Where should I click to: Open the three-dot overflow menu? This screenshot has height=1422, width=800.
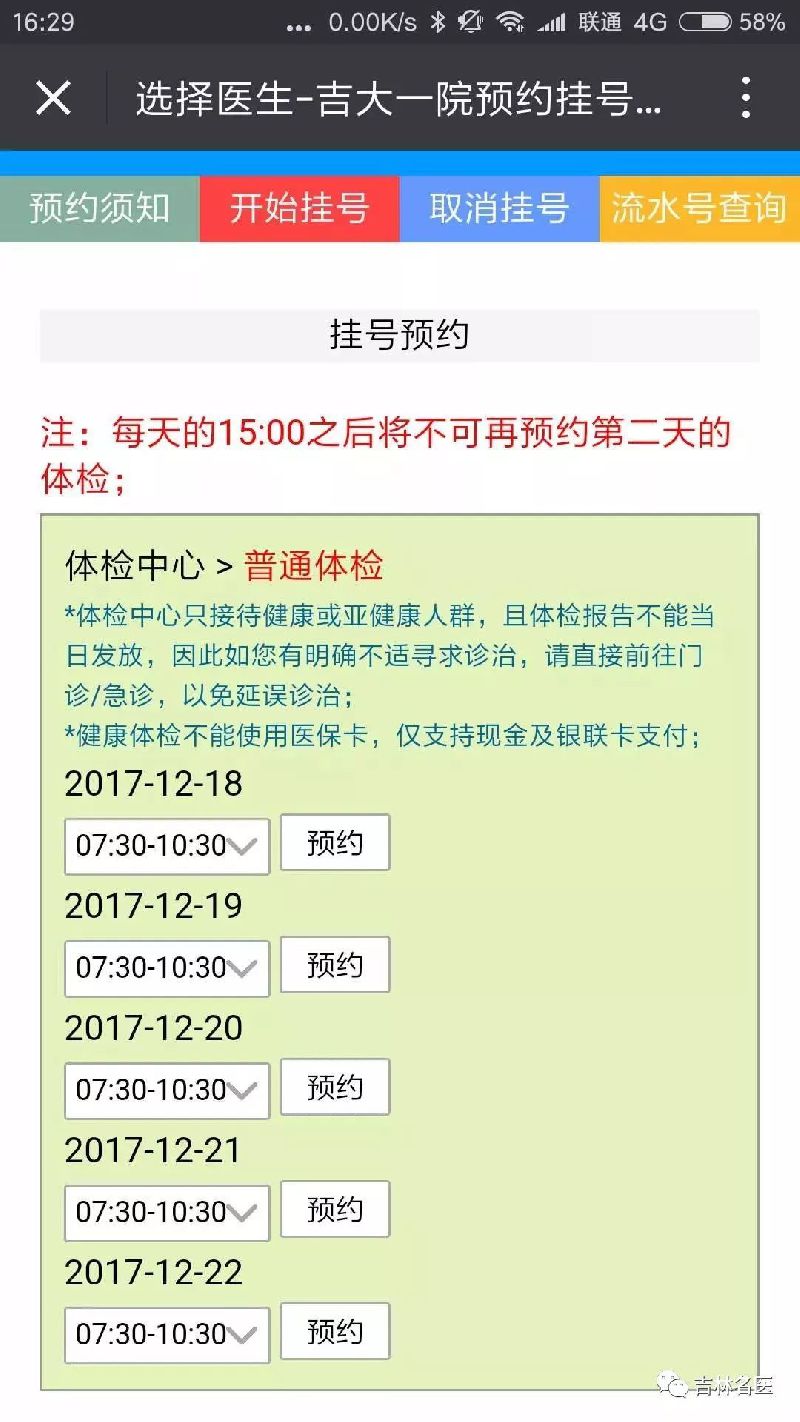pyautogui.click(x=746, y=98)
